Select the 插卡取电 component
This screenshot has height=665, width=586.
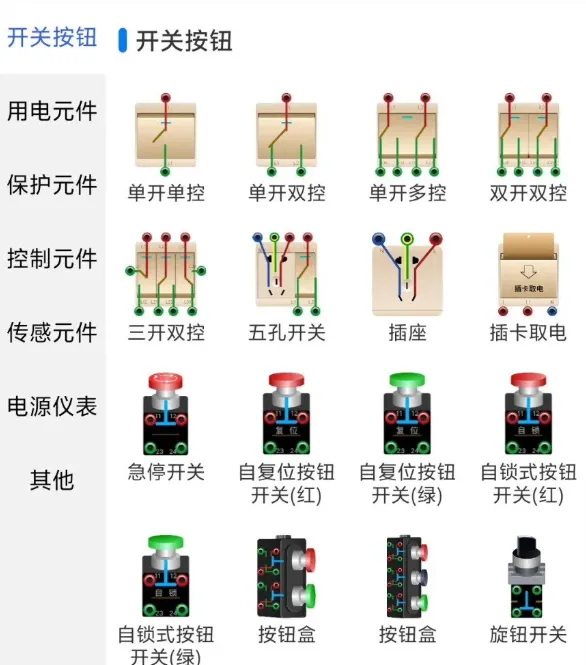528,288
